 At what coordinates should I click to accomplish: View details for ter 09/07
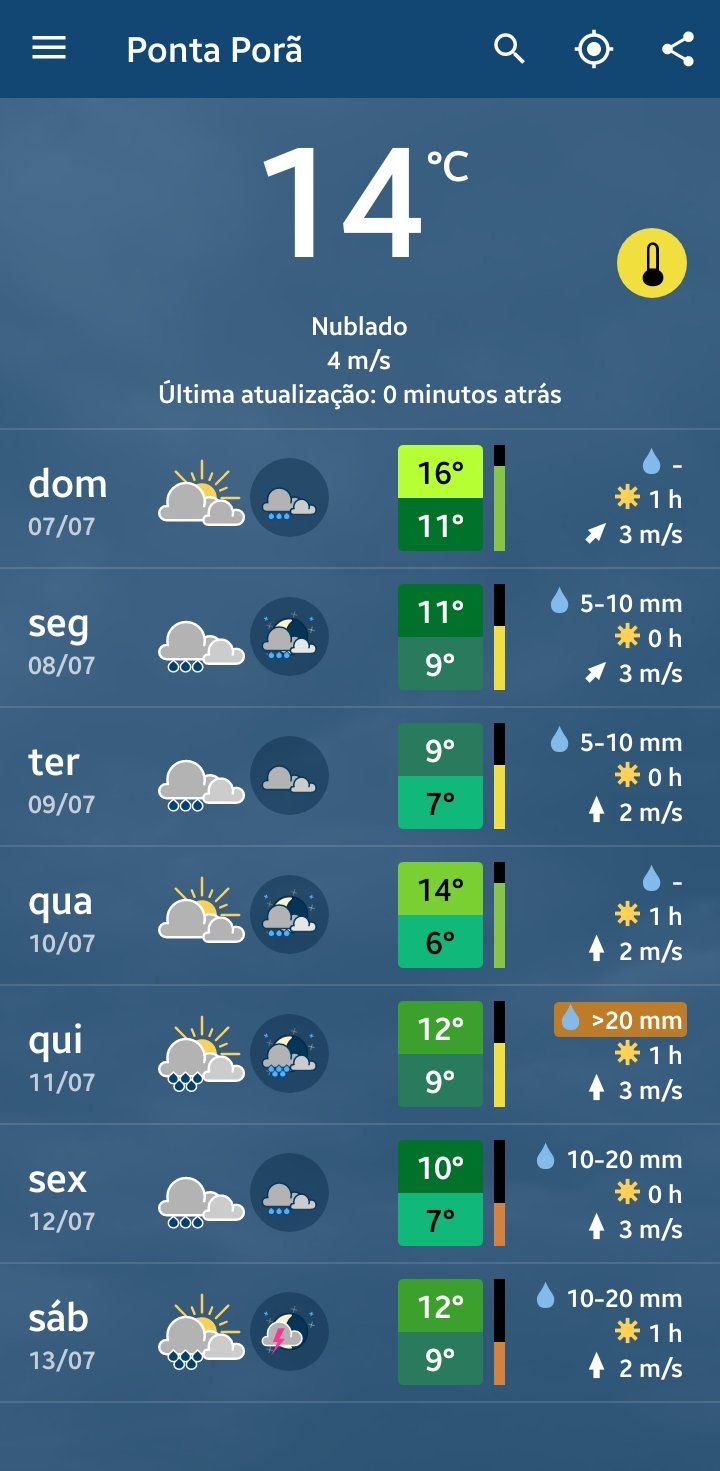[x=360, y=777]
